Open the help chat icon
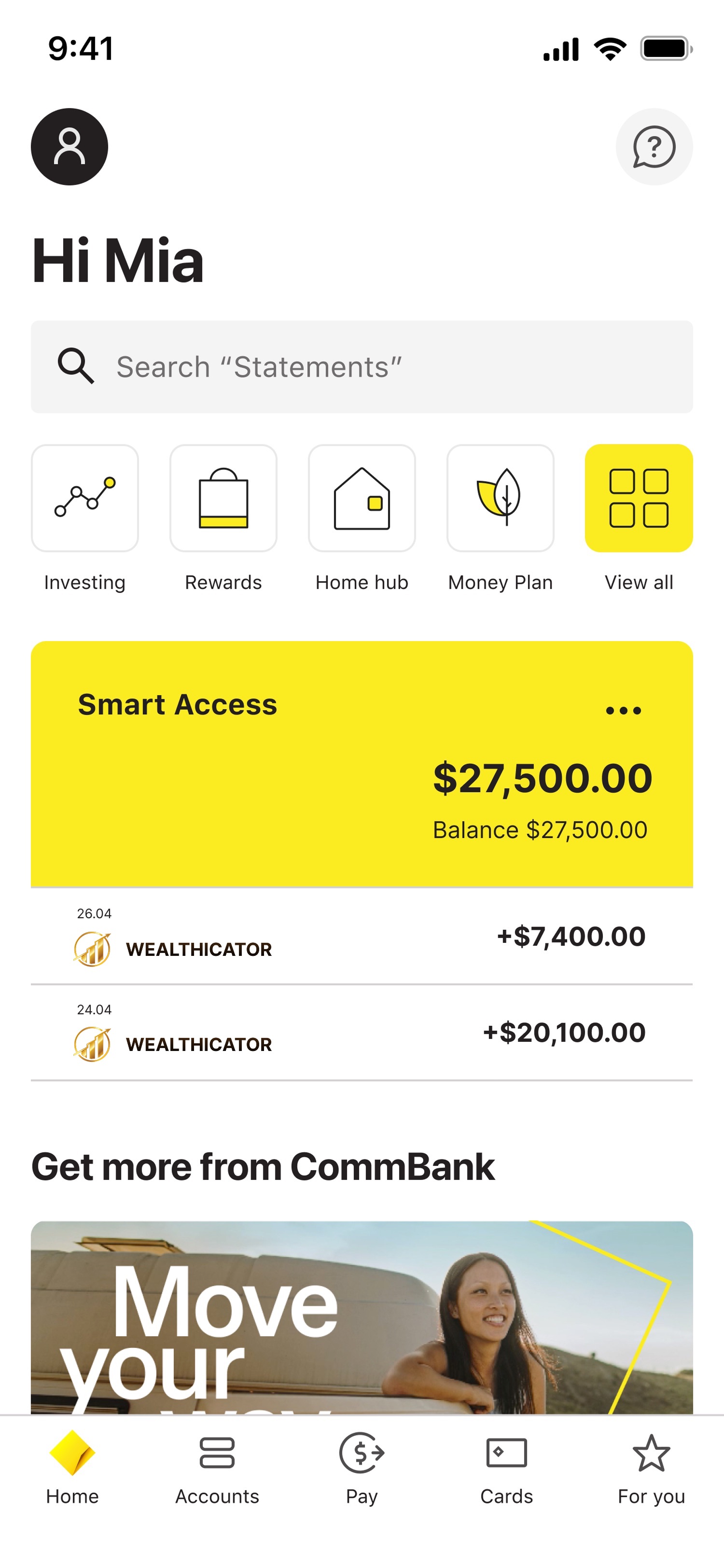Image resolution: width=724 pixels, height=1568 pixels. [x=654, y=147]
